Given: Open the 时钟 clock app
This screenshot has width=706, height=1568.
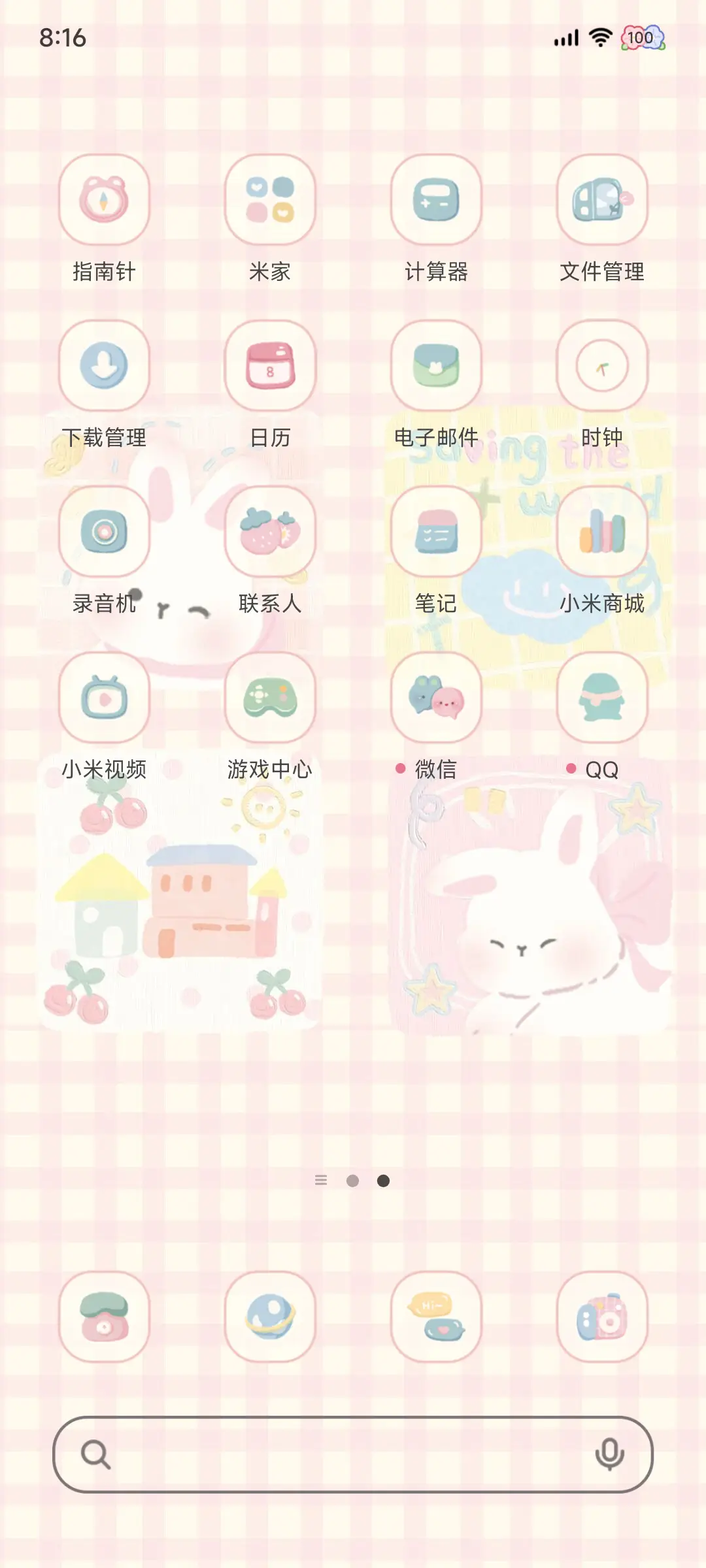Looking at the screenshot, I should [x=601, y=366].
